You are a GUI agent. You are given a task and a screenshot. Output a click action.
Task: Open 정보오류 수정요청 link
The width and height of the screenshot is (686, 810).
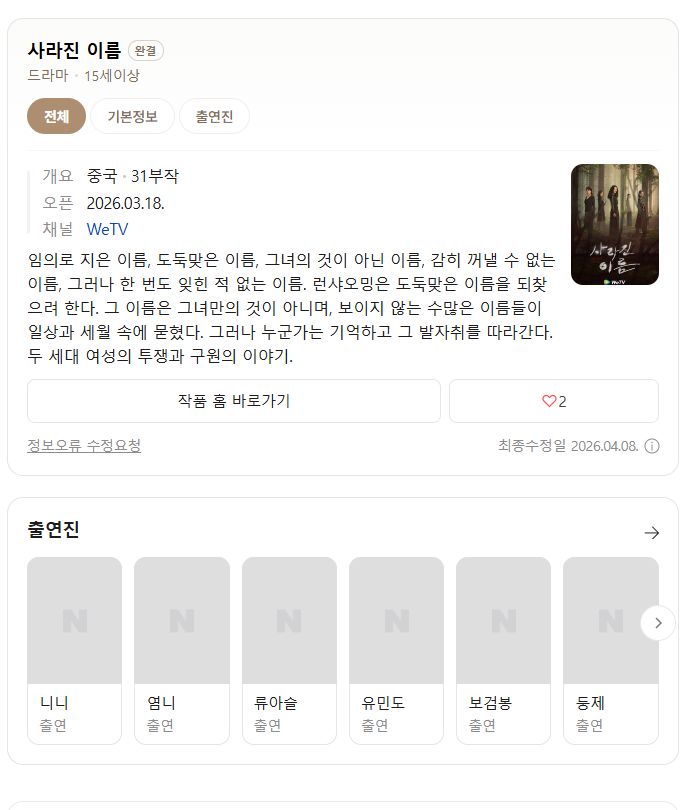pos(84,446)
